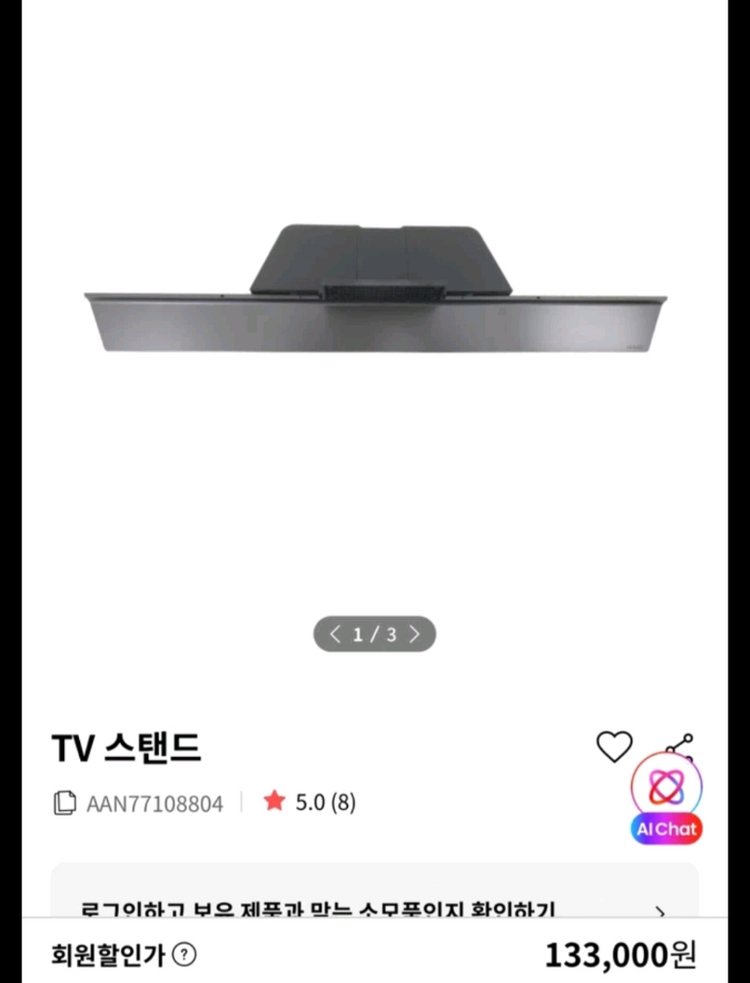Screen dimensions: 750x983
Task: Toggle the wishlist heart for TV 스탠드
Action: (x=614, y=745)
